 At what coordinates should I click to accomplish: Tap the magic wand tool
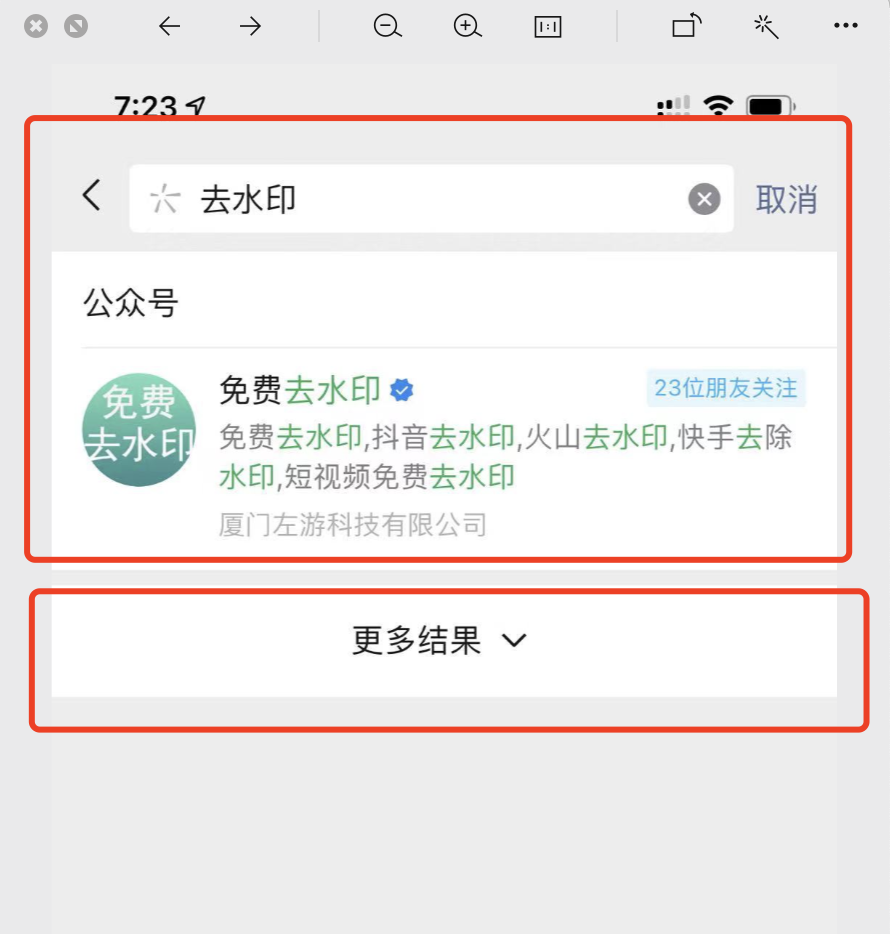[766, 27]
